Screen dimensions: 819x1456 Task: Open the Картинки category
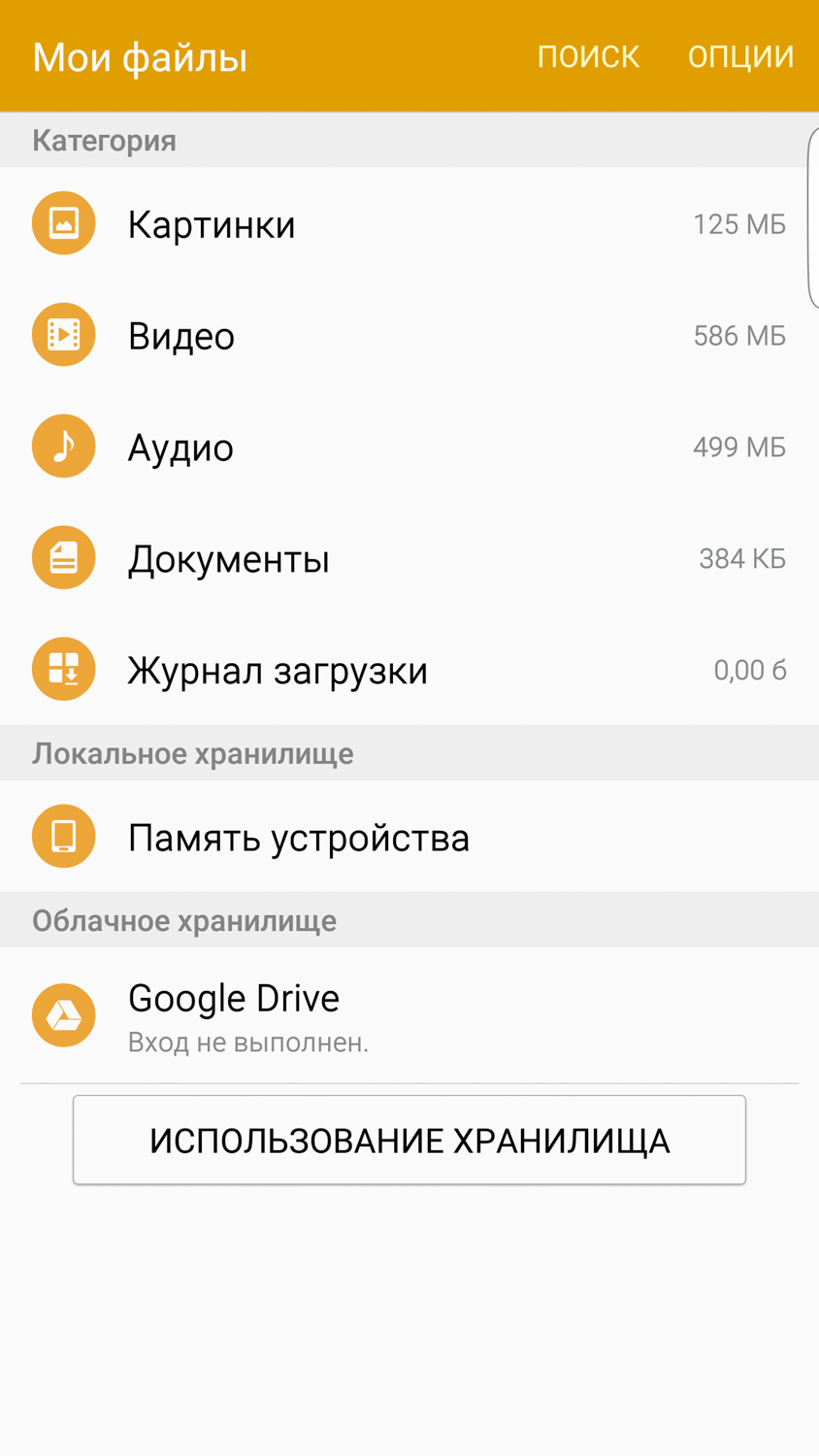(x=408, y=224)
